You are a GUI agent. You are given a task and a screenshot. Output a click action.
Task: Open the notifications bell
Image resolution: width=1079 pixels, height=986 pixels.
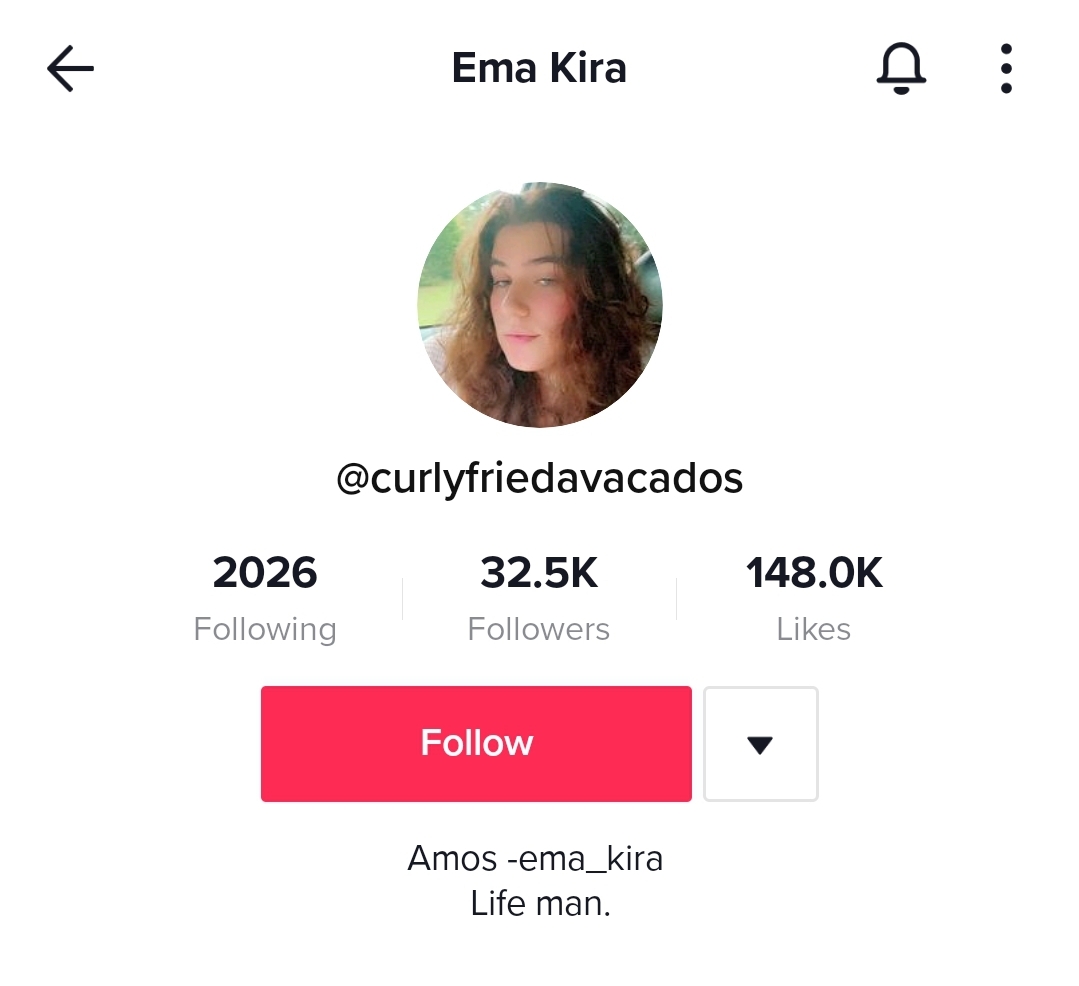tap(901, 69)
